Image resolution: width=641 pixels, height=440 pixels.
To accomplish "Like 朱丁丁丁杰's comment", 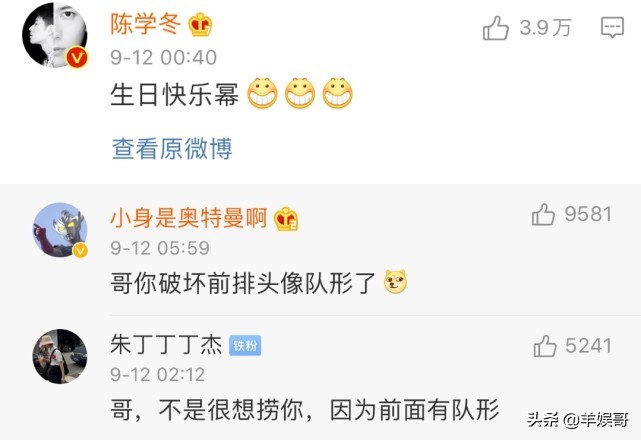I will (544, 346).
